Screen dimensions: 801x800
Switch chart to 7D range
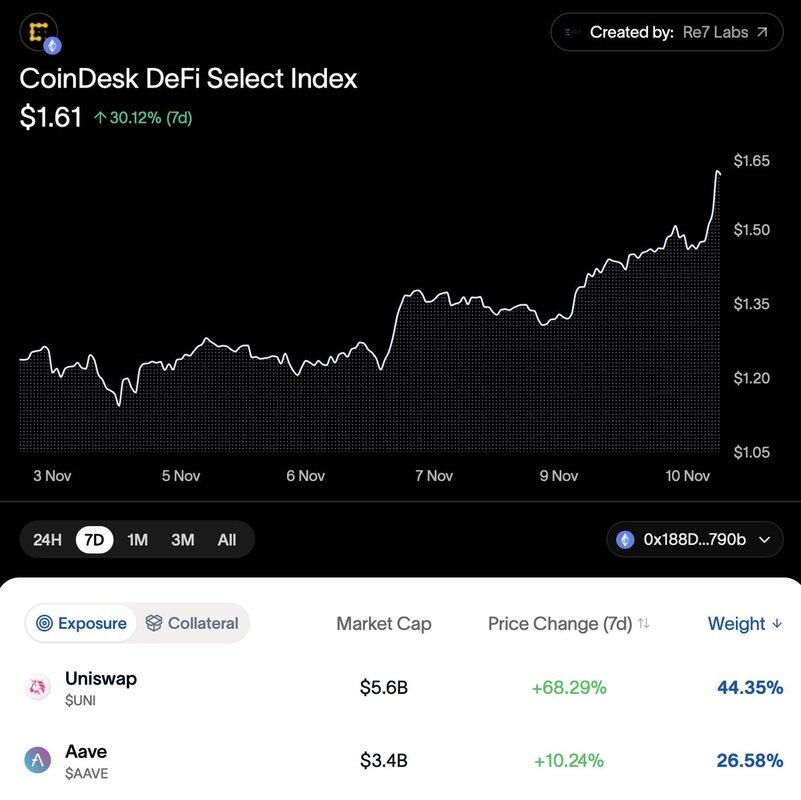point(94,540)
